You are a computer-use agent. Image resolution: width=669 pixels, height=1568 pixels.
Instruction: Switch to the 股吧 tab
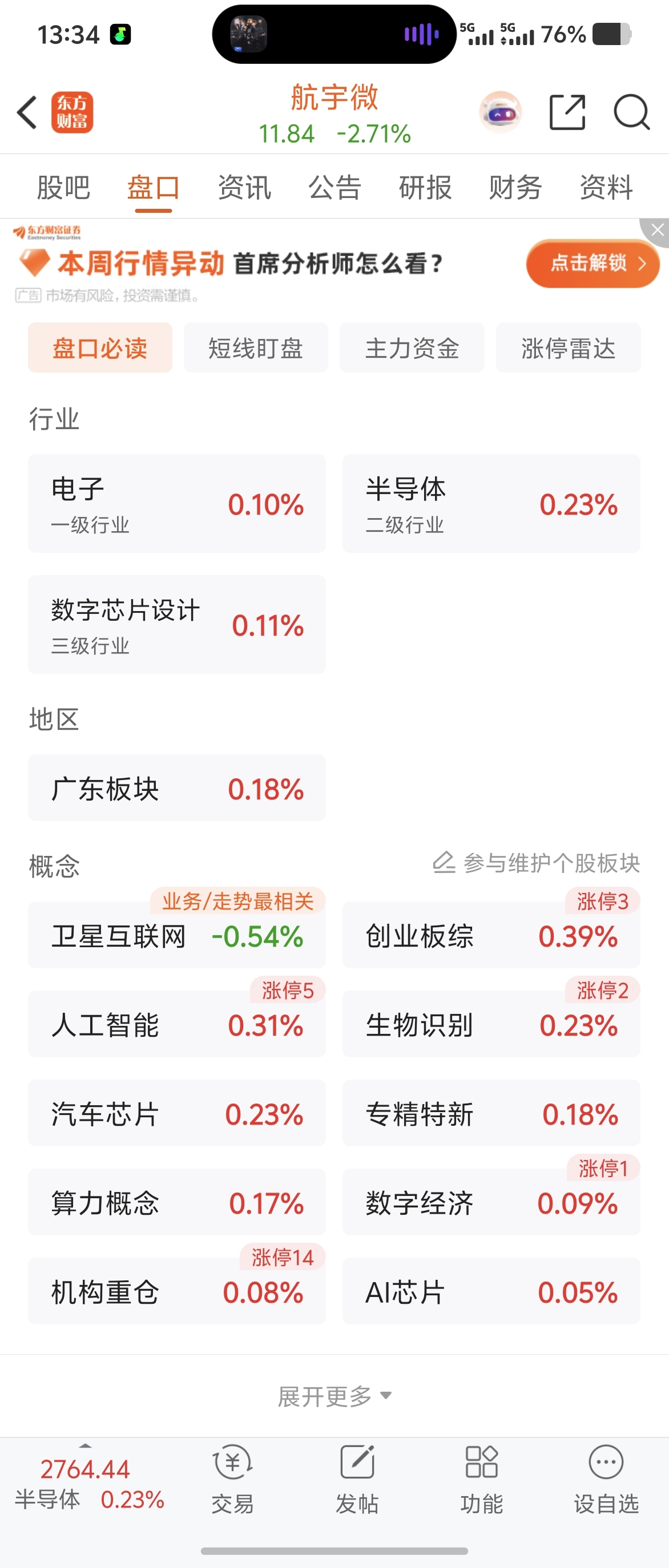click(63, 187)
